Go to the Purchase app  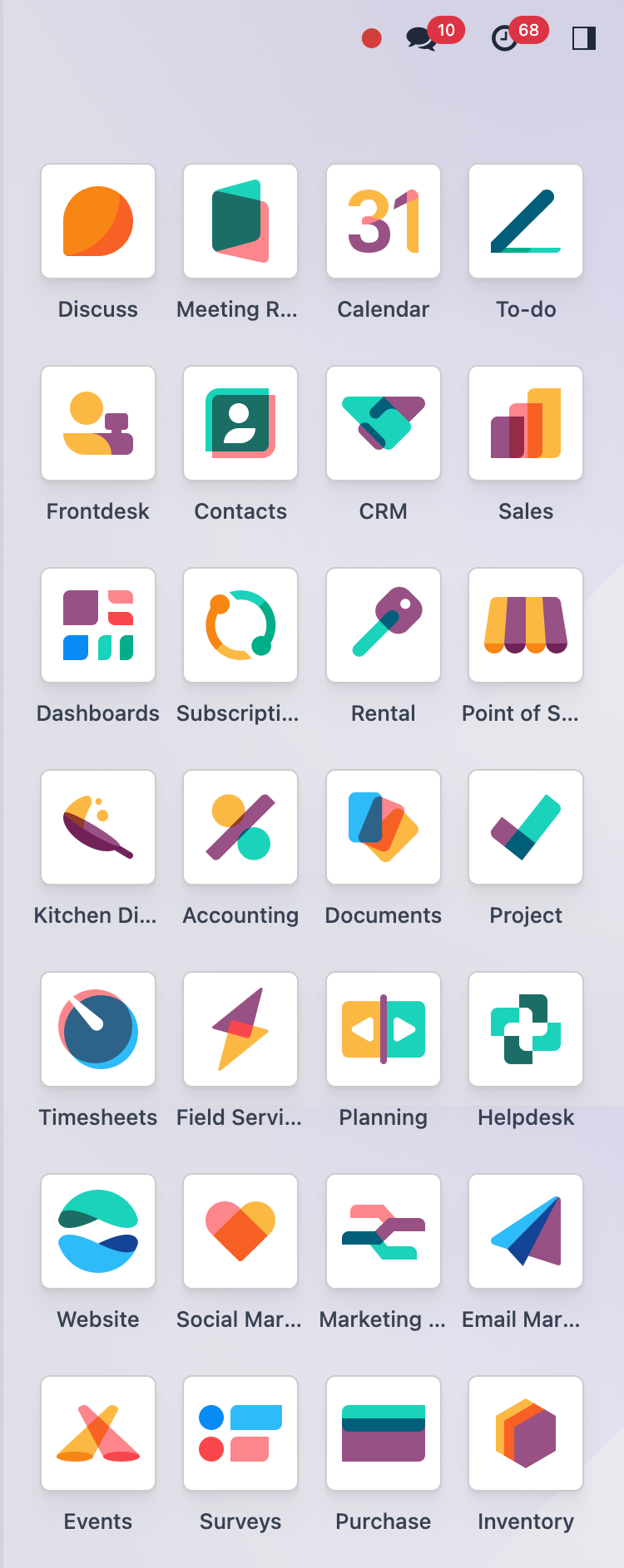click(384, 1433)
